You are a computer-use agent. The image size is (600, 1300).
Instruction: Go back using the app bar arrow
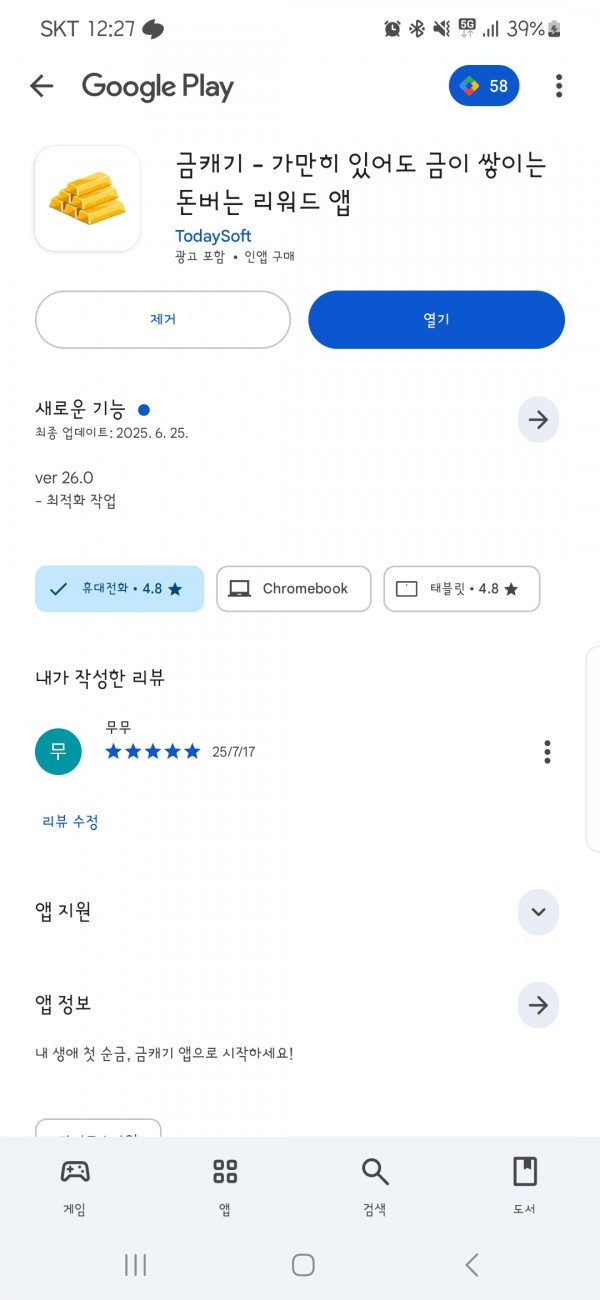(x=41, y=86)
